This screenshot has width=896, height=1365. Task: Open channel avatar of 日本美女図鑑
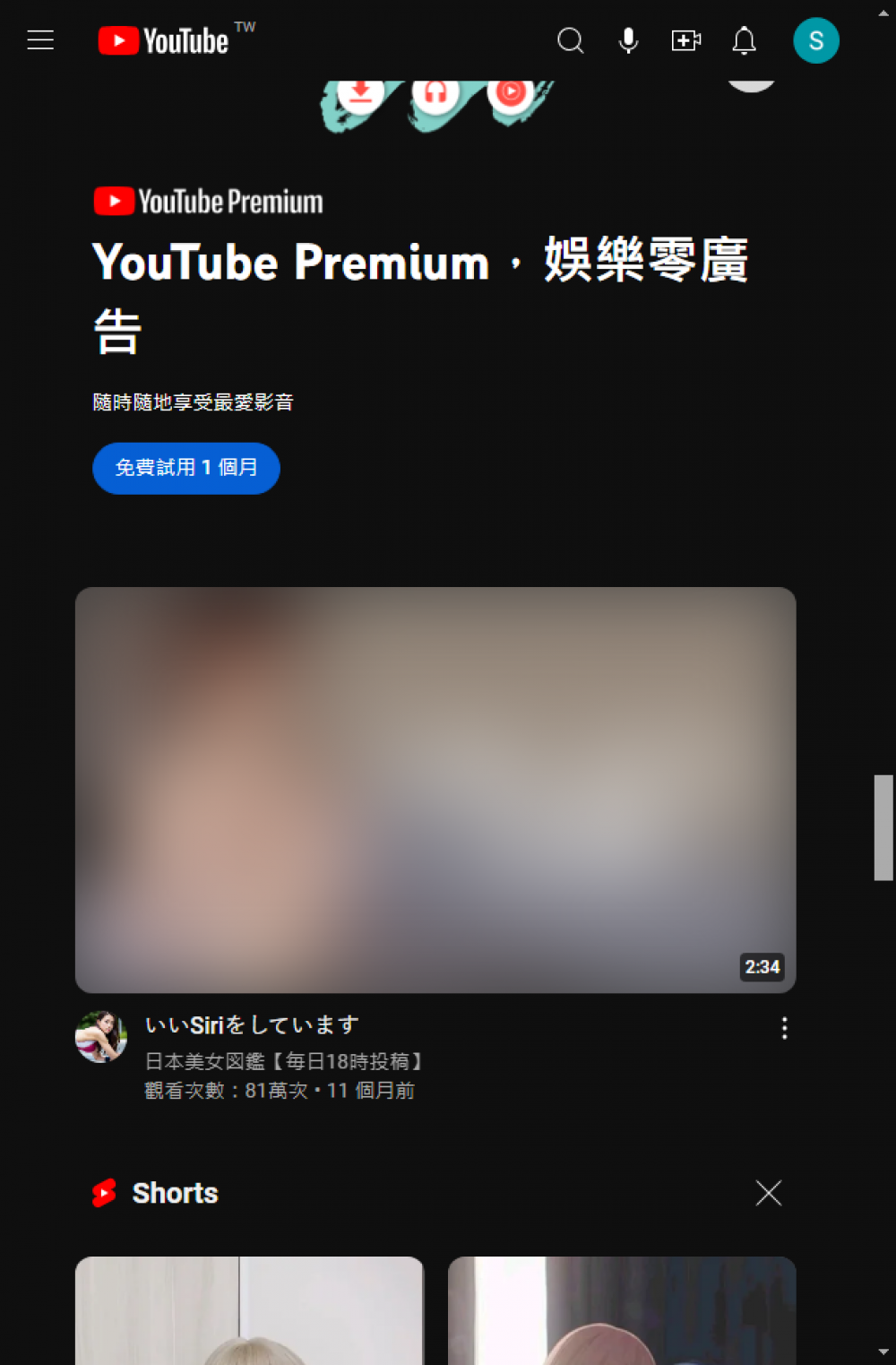(101, 1037)
